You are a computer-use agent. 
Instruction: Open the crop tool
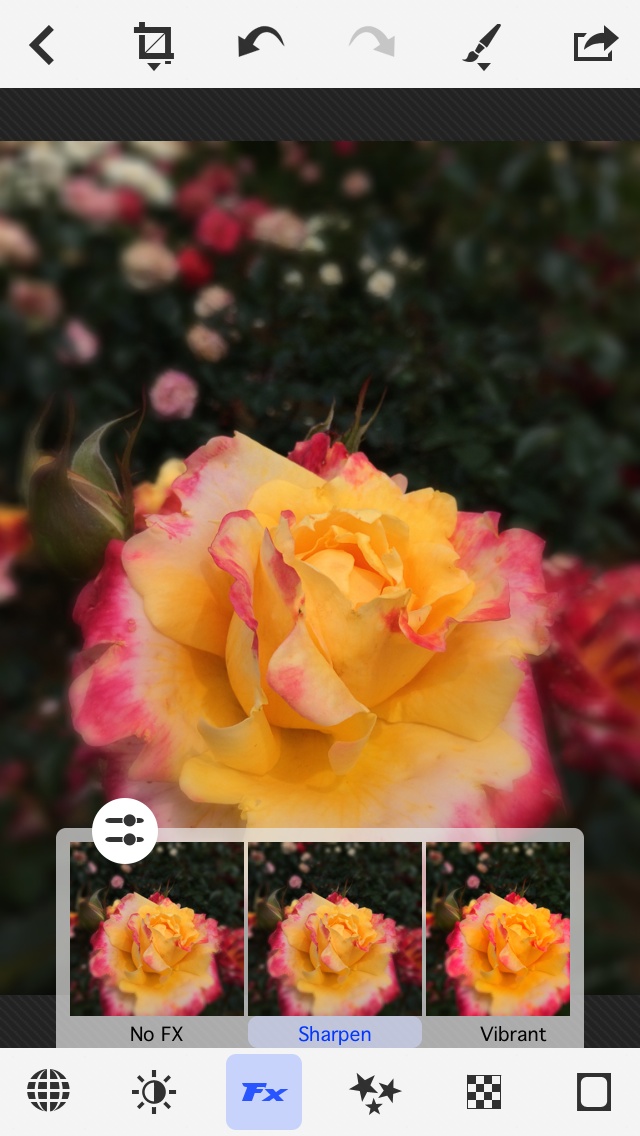(x=154, y=45)
